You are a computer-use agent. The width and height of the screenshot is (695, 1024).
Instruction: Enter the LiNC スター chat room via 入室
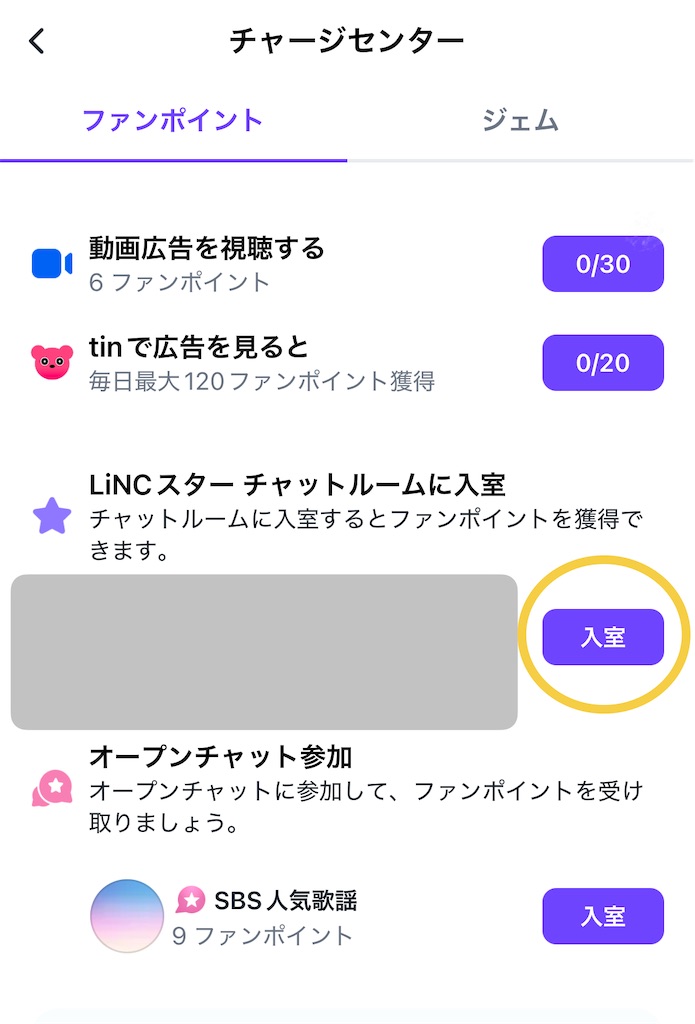pos(603,637)
